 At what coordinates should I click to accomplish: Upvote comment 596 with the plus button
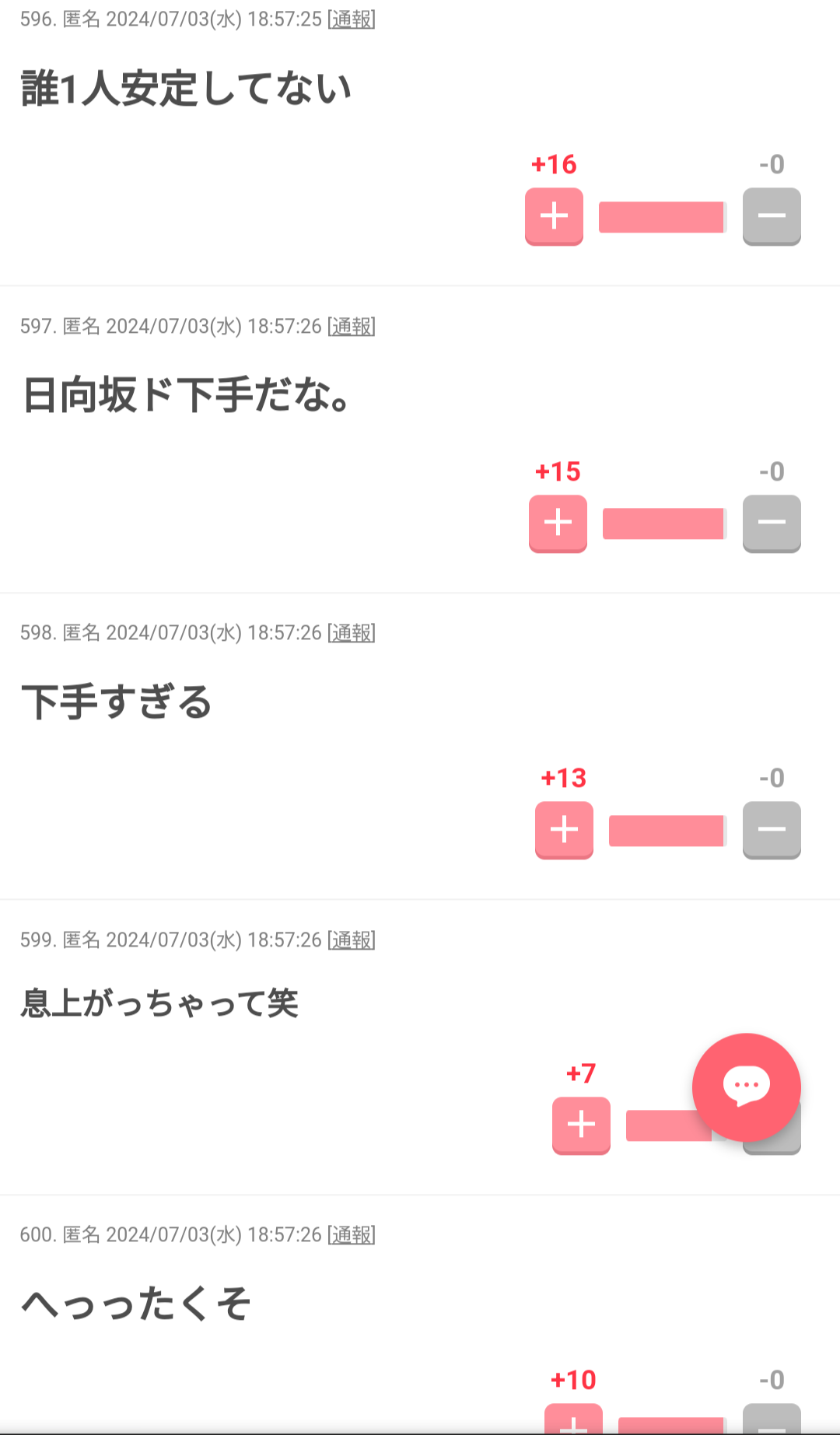pyautogui.click(x=554, y=216)
